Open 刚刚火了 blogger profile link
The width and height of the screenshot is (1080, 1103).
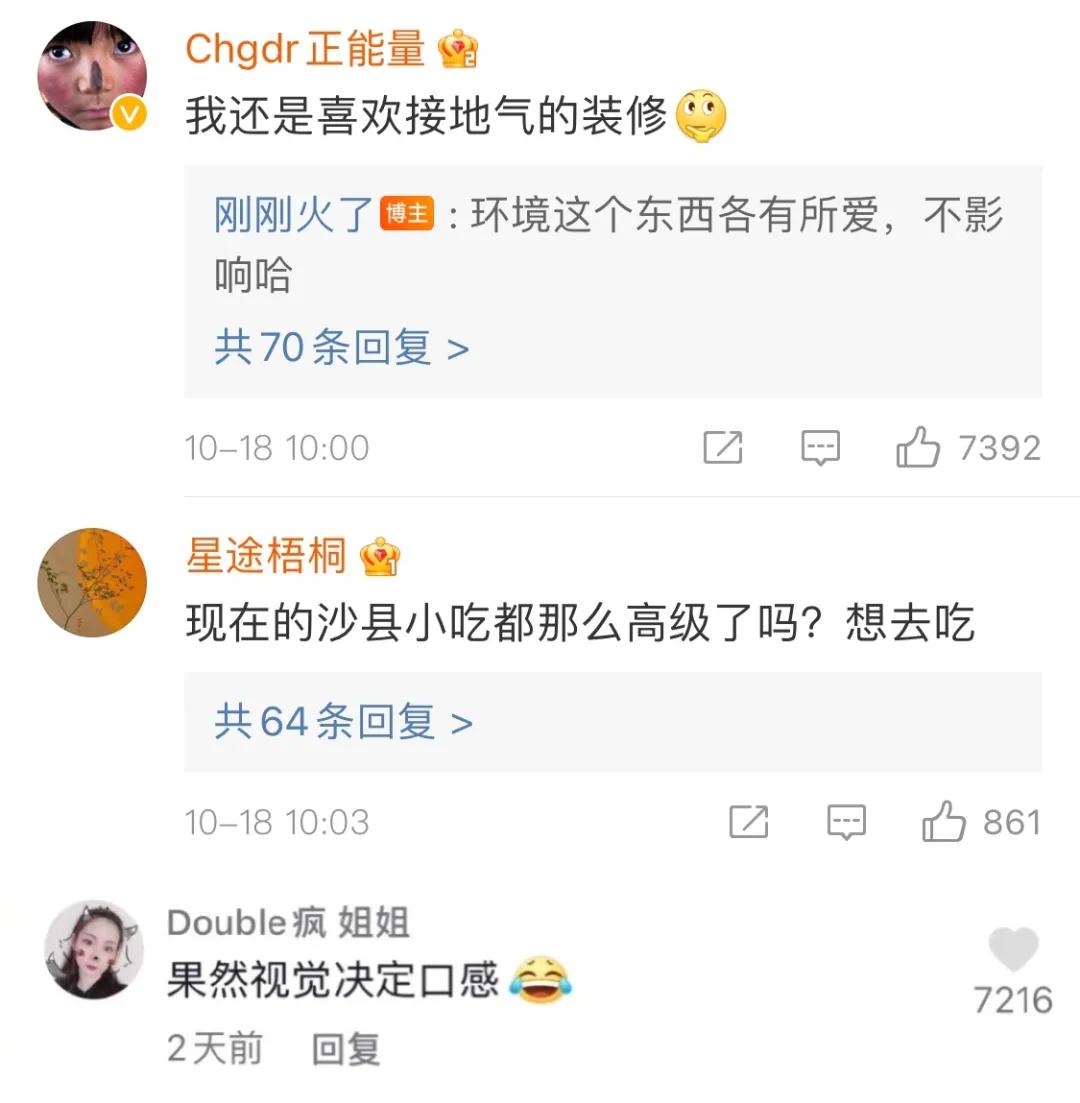coord(294,216)
